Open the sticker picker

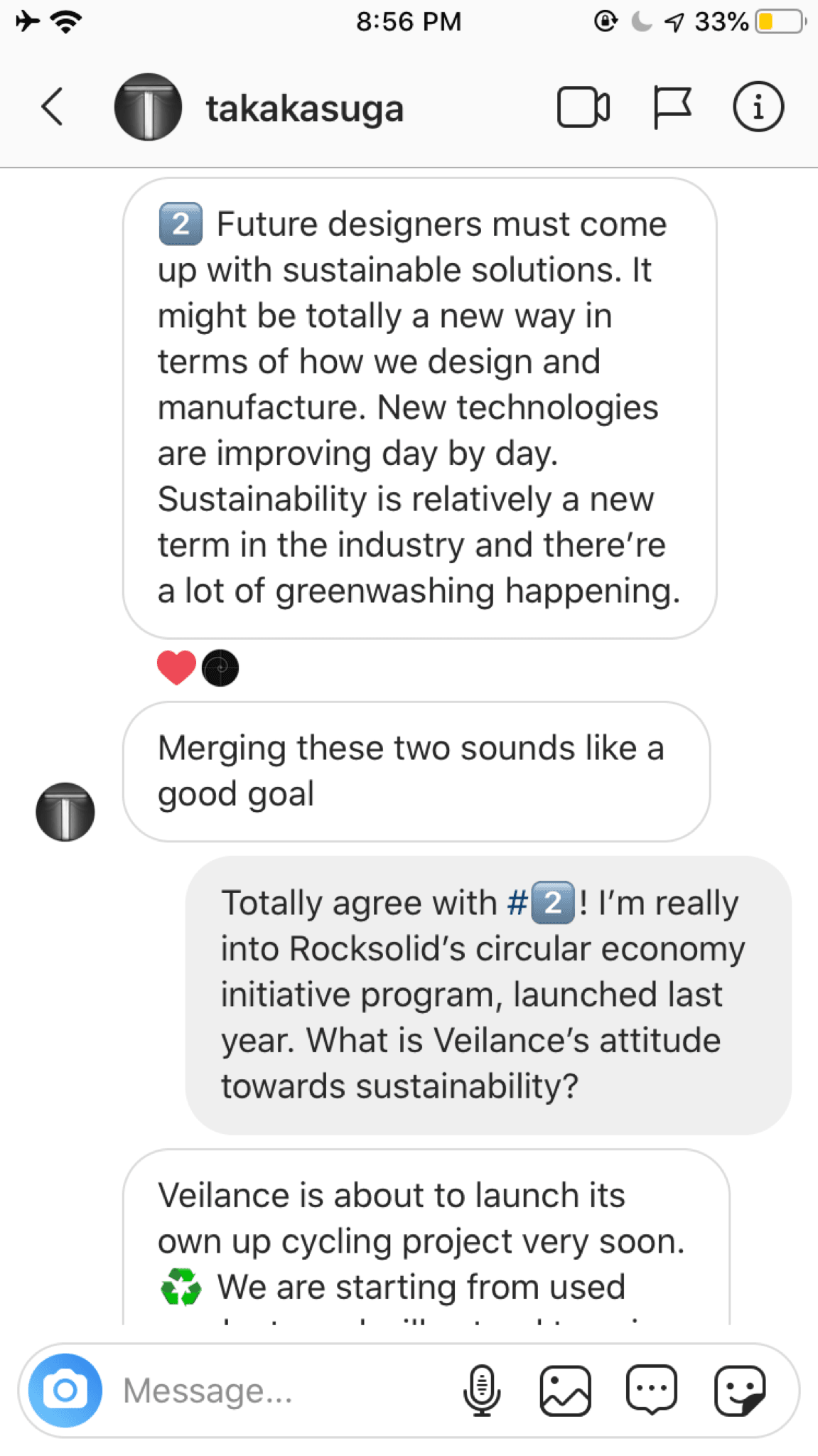pos(740,1390)
